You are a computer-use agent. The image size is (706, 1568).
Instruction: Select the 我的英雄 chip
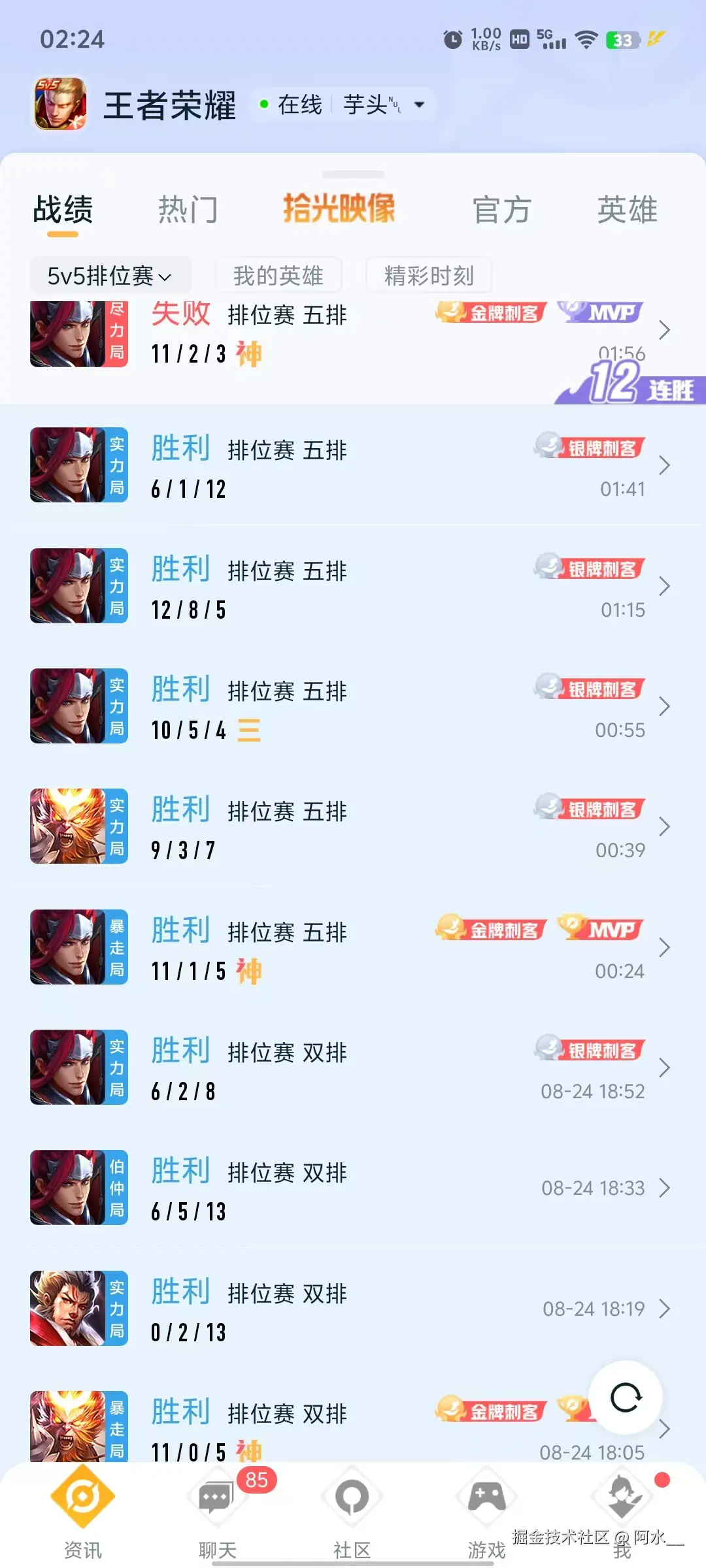pyautogui.click(x=278, y=276)
